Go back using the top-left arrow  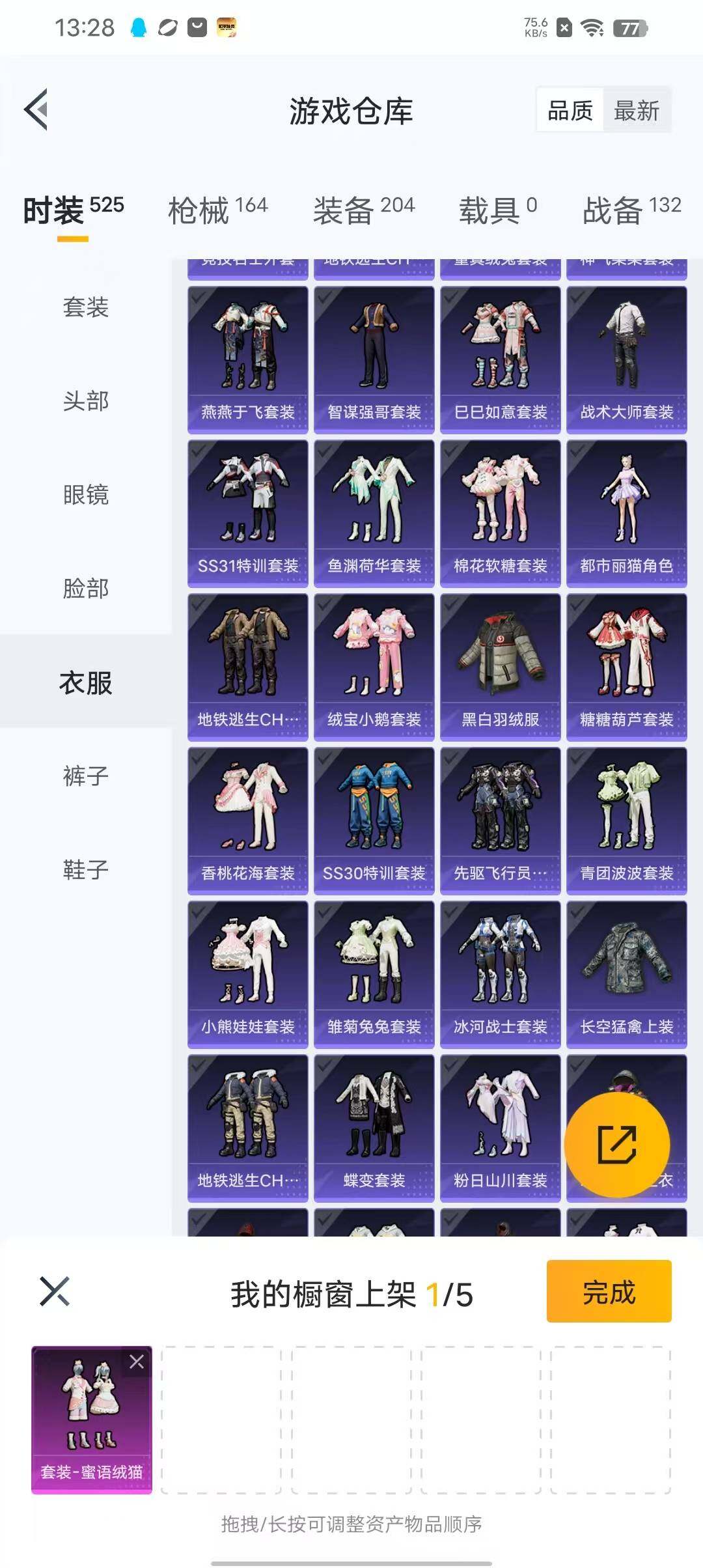37,109
